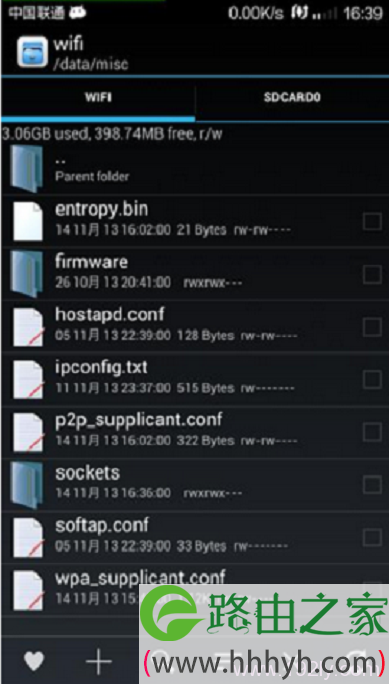
Task: Tap the plus icon to create new
Action: tap(99, 662)
